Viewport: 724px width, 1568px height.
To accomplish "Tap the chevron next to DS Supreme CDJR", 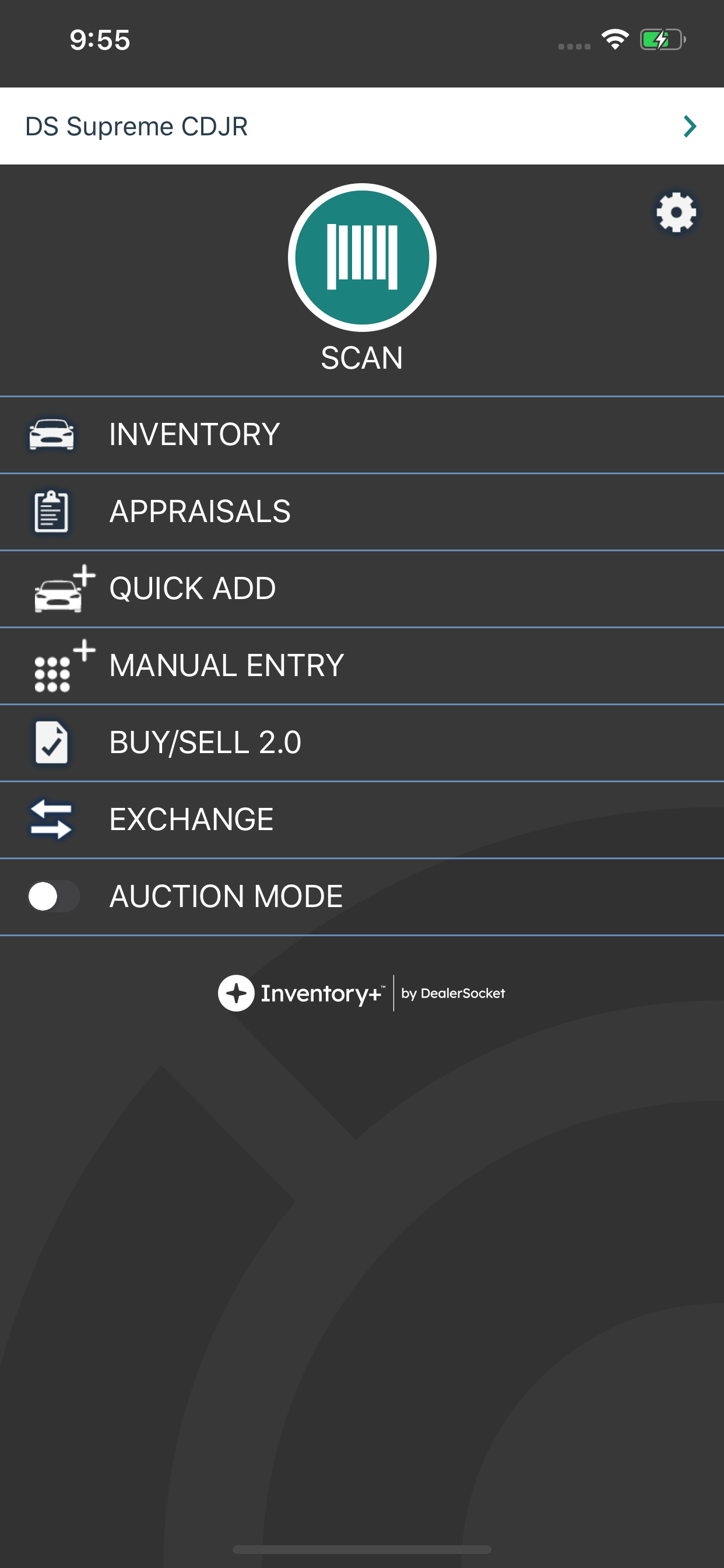I will click(x=690, y=126).
